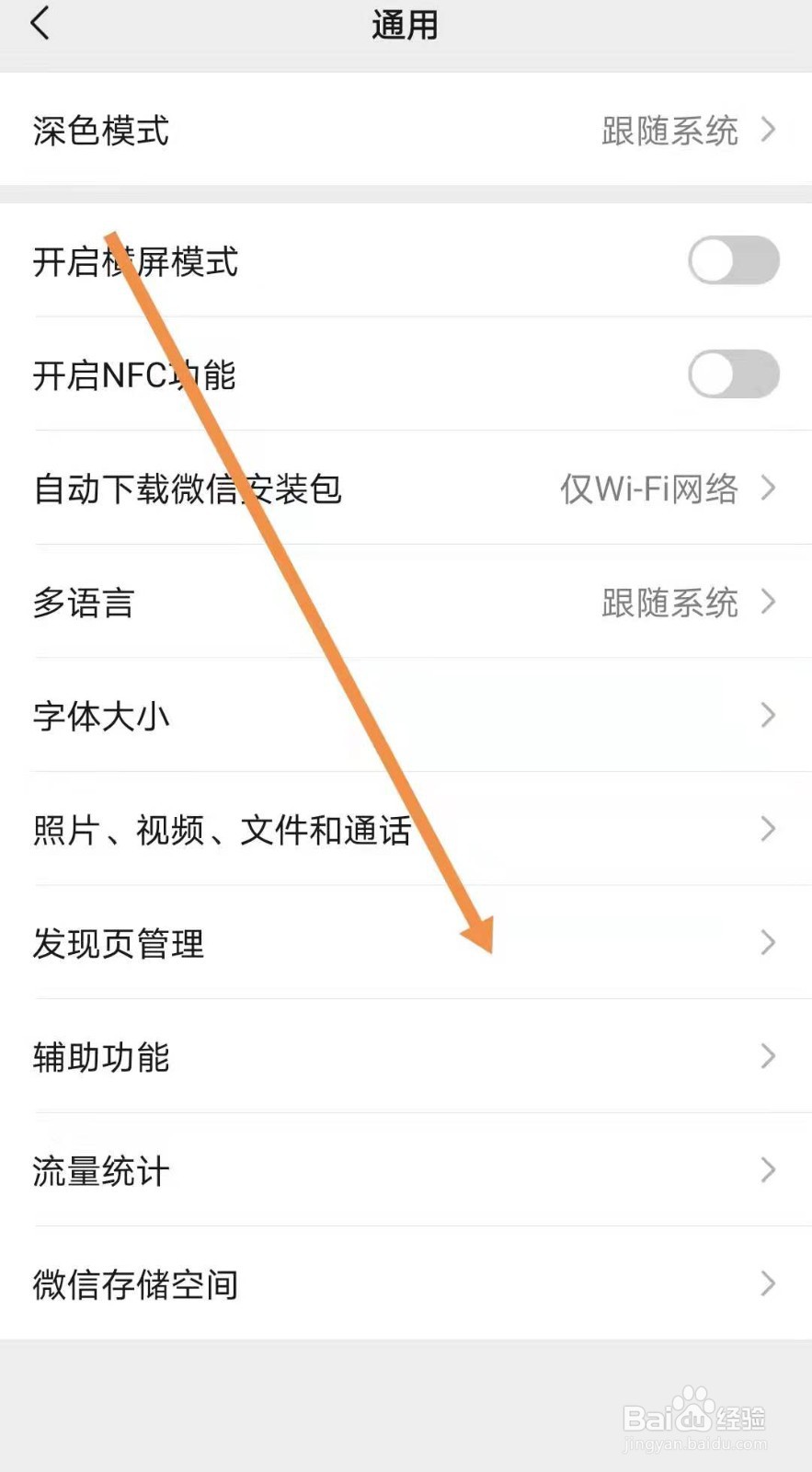Open the 多语言 selection via chevron
This screenshot has height=1472, width=812.
(769, 604)
